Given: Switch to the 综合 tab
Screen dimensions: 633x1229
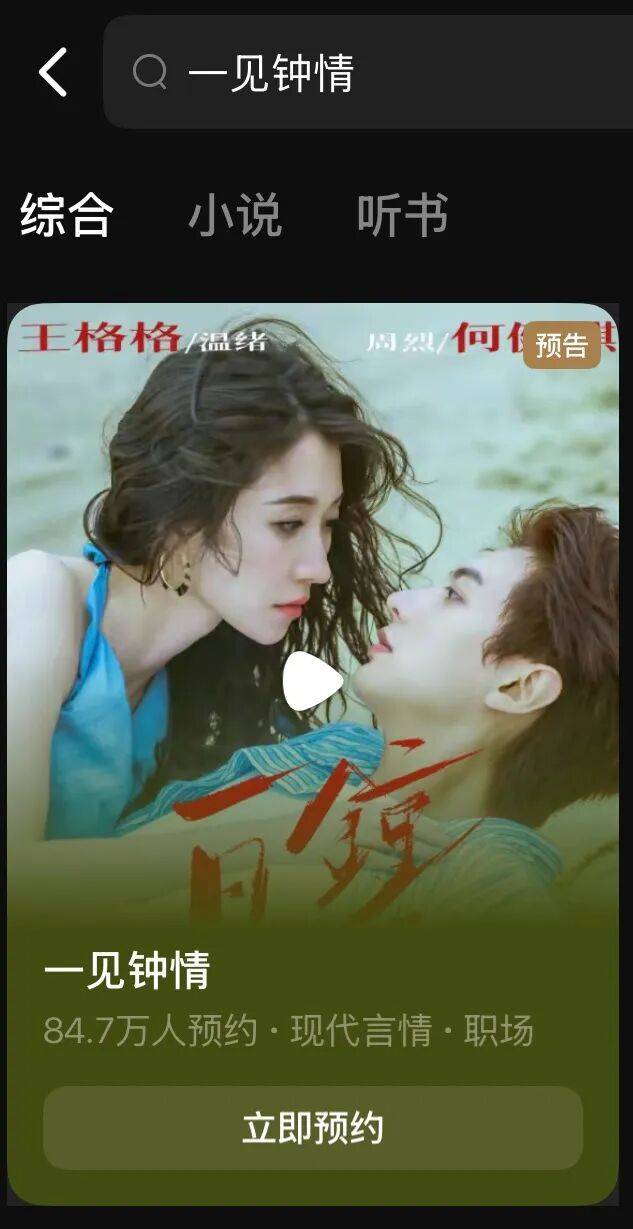Looking at the screenshot, I should pyautogui.click(x=66, y=215).
